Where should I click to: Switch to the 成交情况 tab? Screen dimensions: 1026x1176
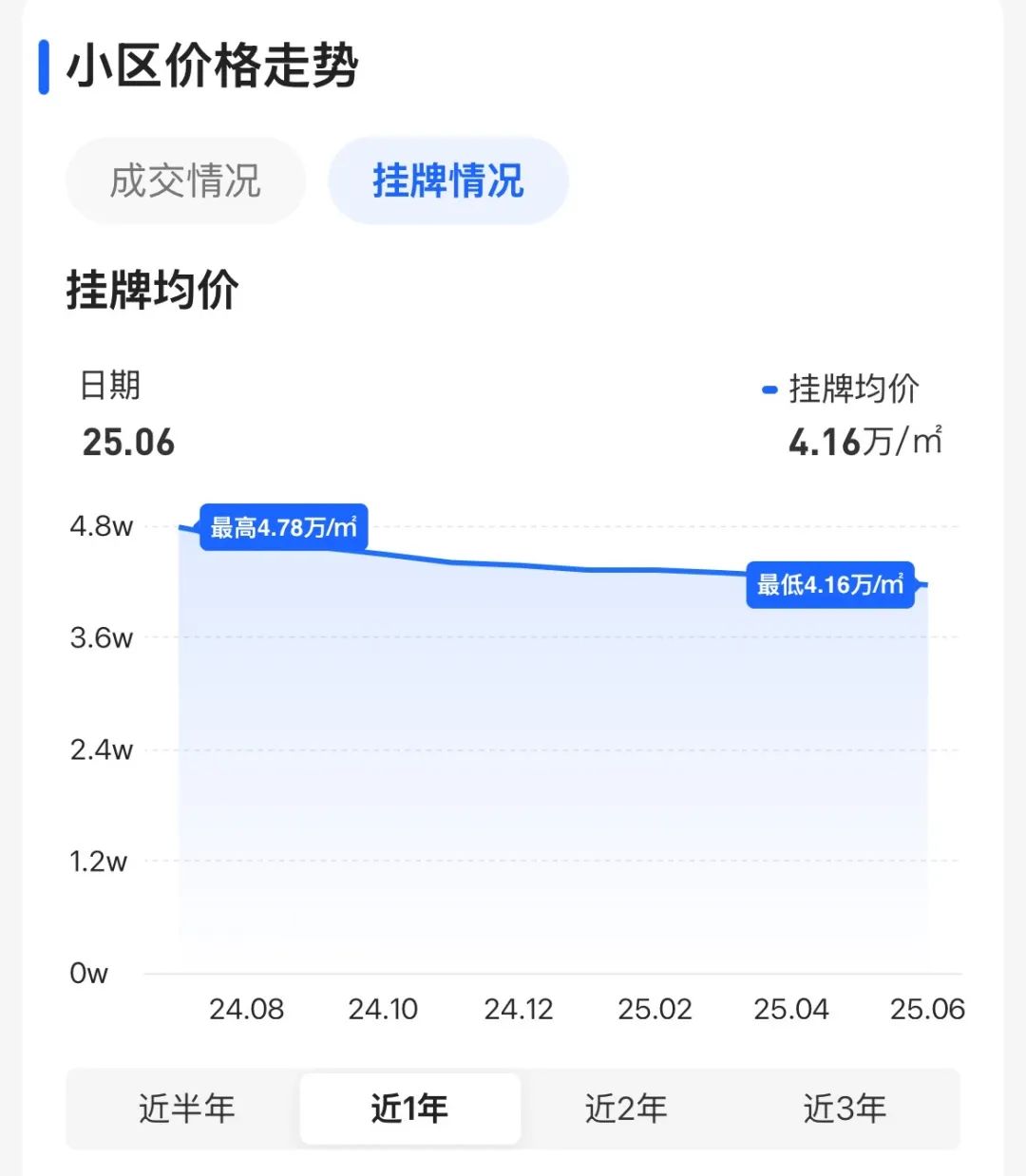(185, 181)
